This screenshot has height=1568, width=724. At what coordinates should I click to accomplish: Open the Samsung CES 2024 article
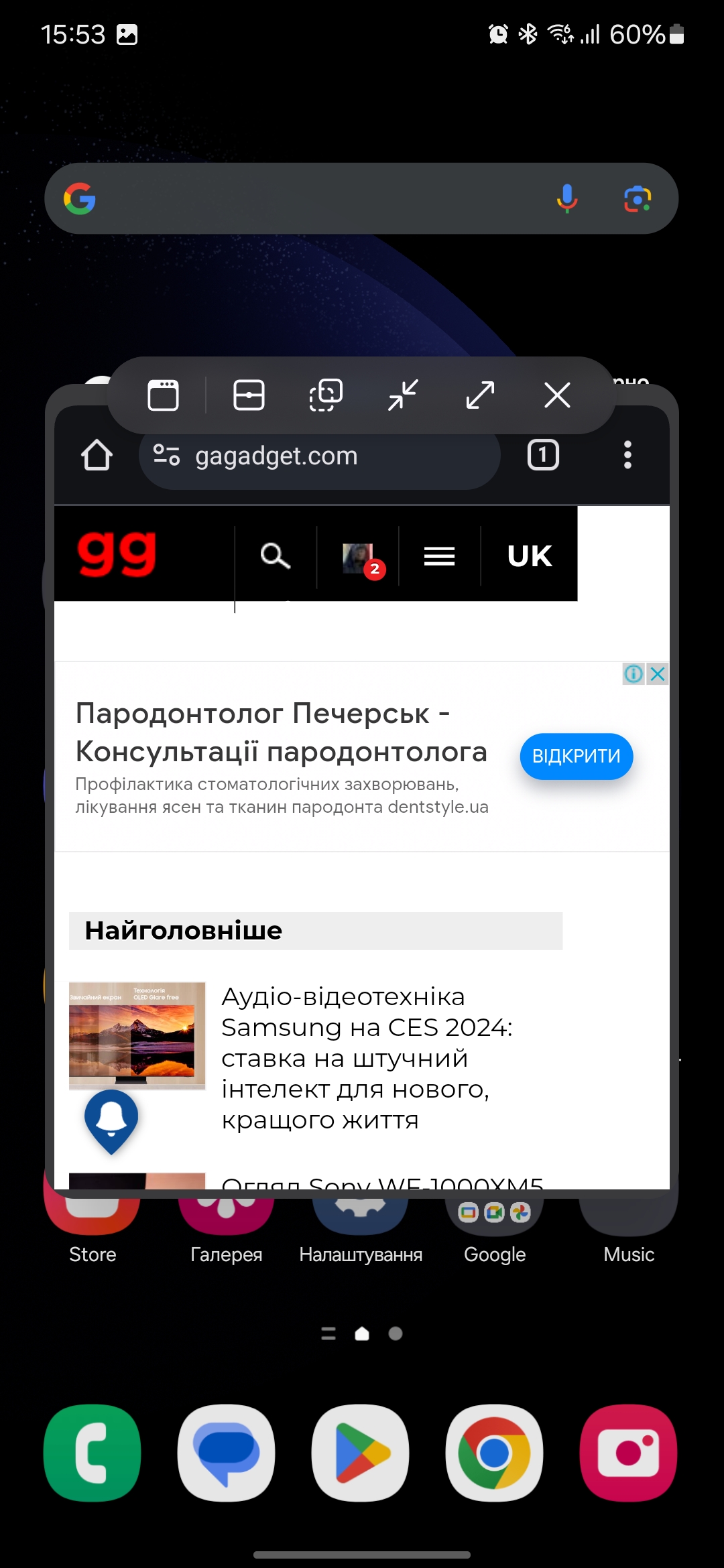(366, 1057)
